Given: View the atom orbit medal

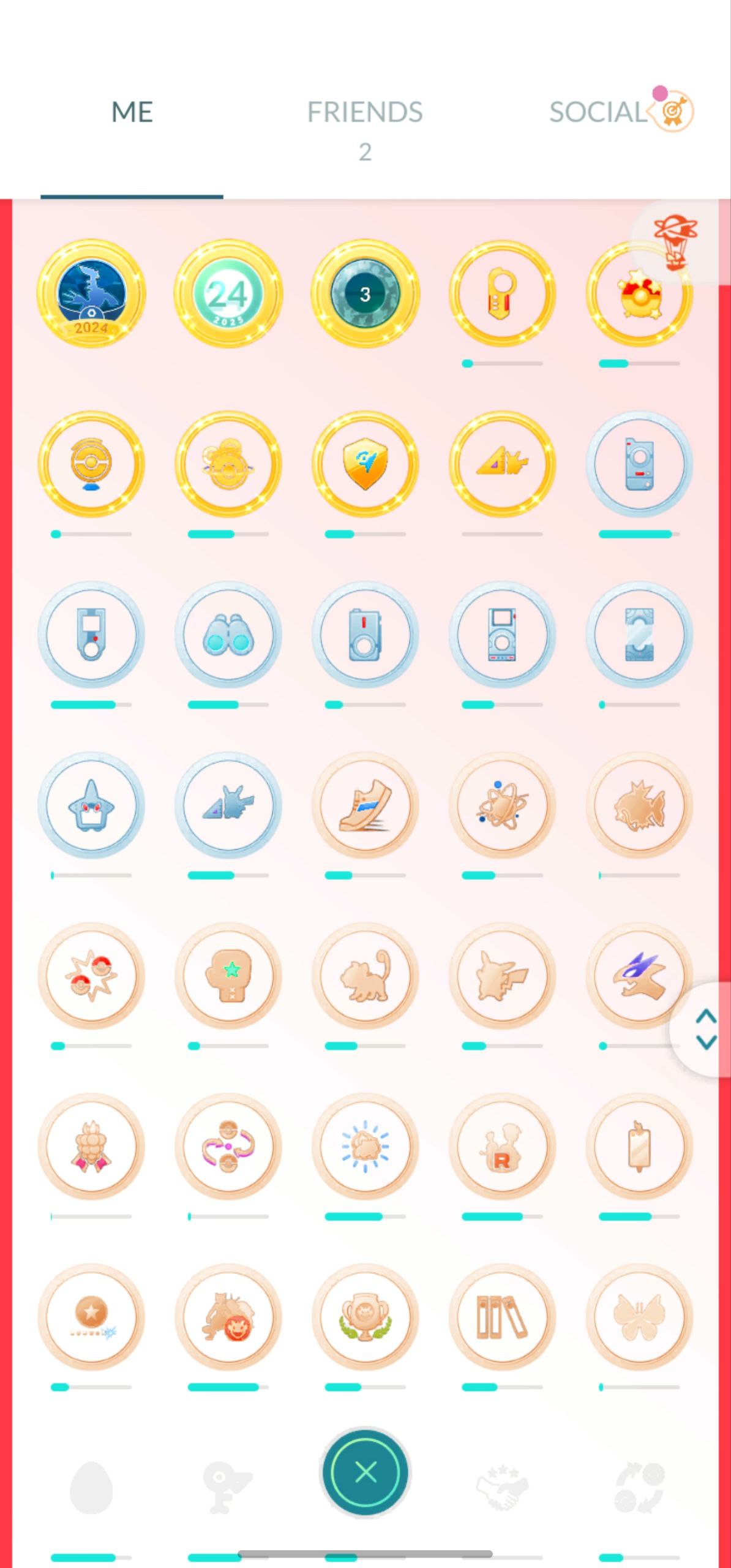Looking at the screenshot, I should tap(503, 805).
